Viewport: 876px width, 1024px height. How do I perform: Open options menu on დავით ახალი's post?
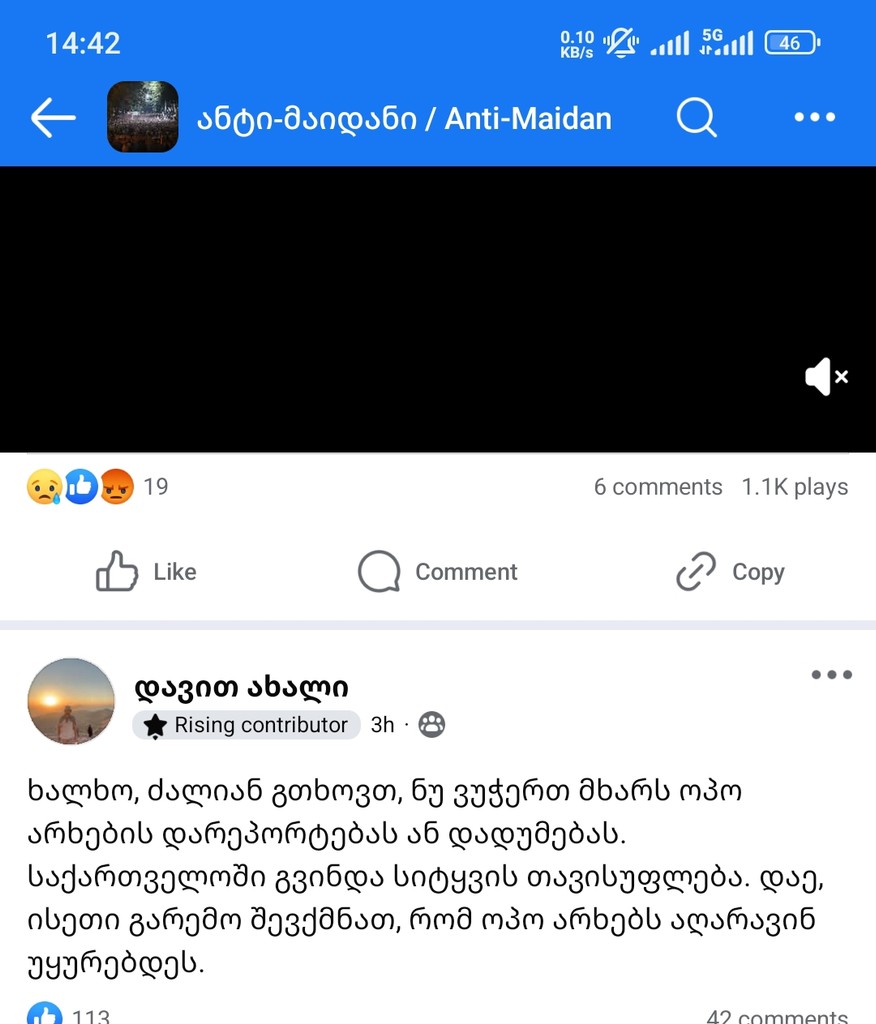(831, 675)
